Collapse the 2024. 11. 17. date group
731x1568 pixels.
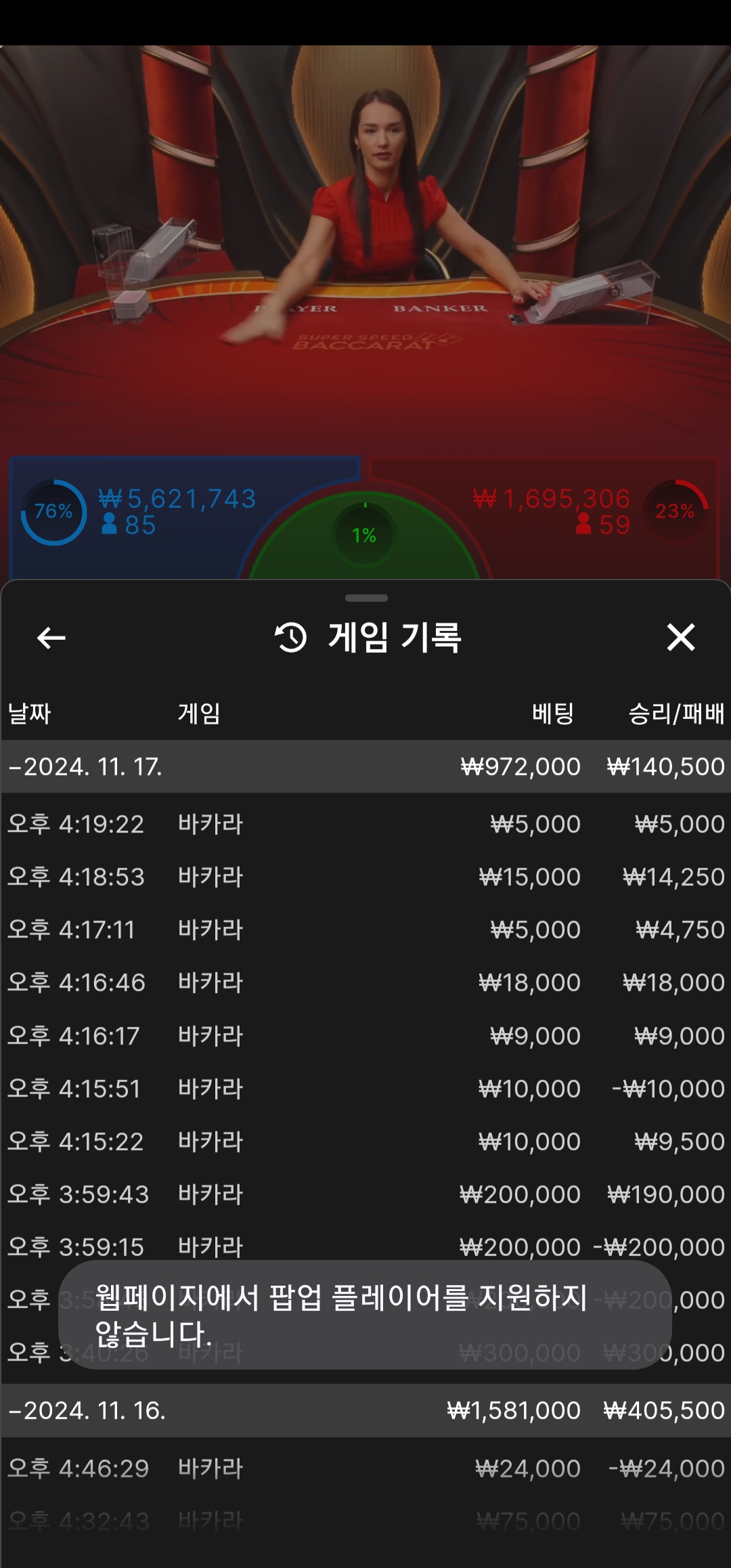click(x=365, y=766)
